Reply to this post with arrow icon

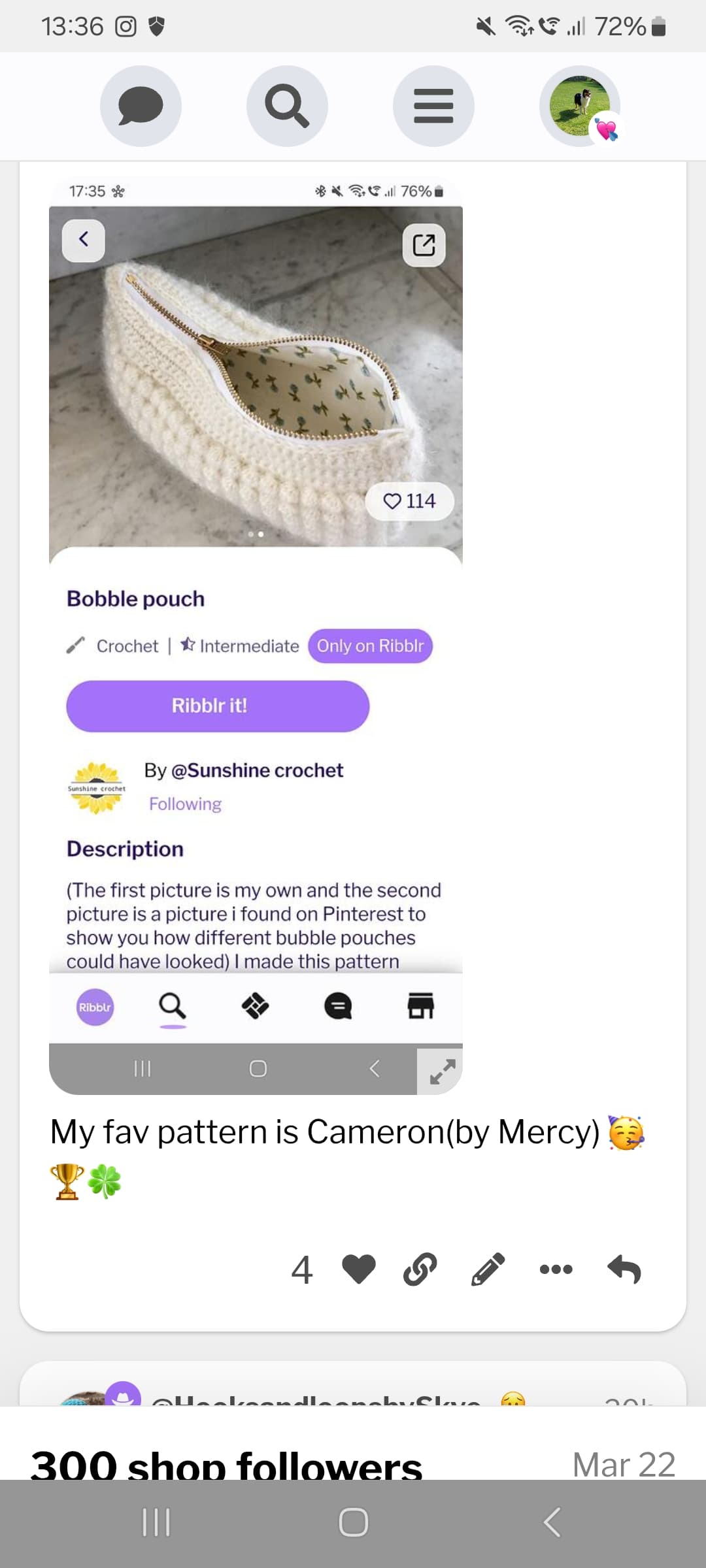coord(624,1269)
